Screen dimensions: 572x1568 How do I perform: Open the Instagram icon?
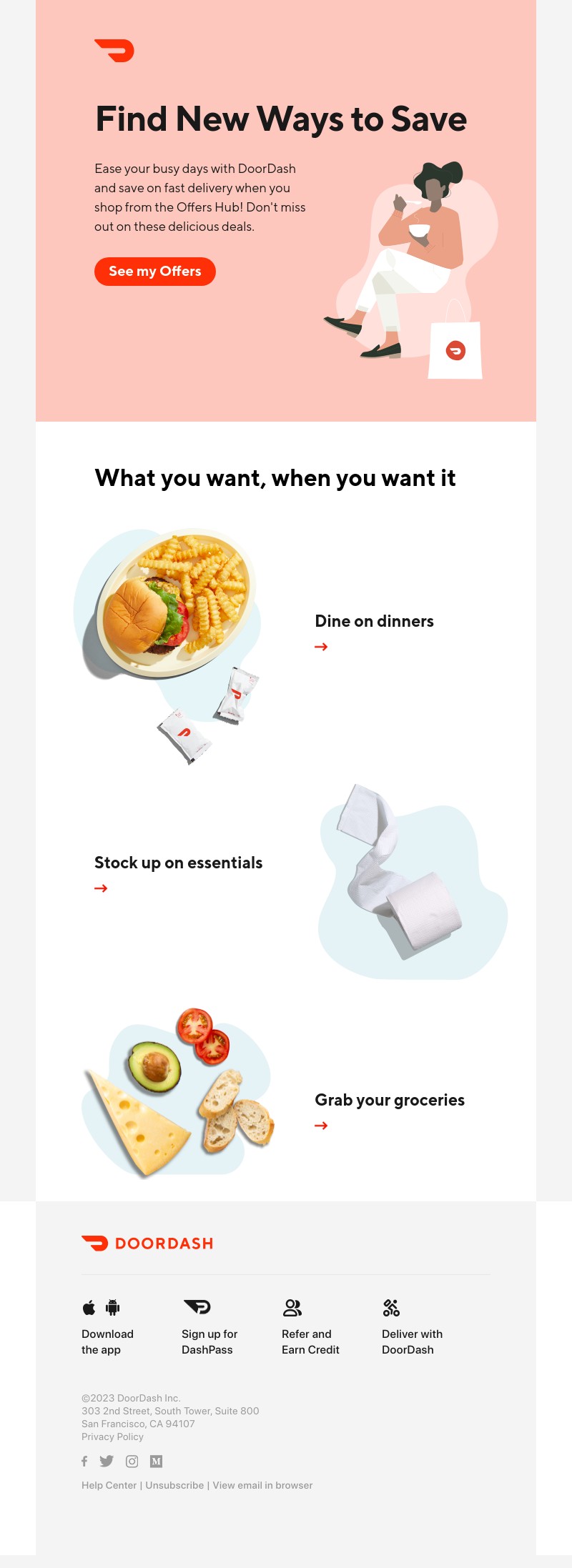[x=132, y=1461]
